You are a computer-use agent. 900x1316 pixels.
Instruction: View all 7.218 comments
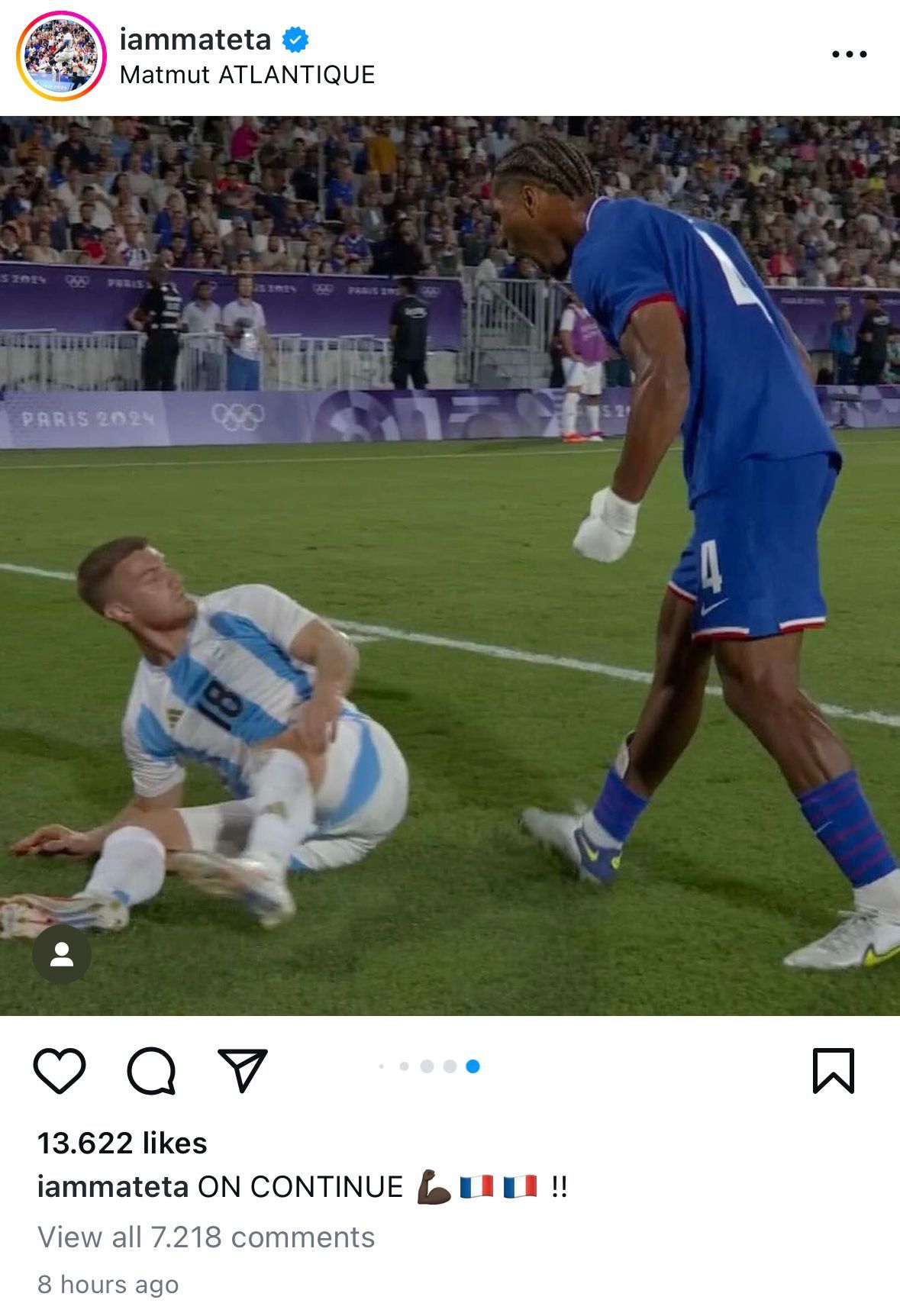coord(206,1237)
